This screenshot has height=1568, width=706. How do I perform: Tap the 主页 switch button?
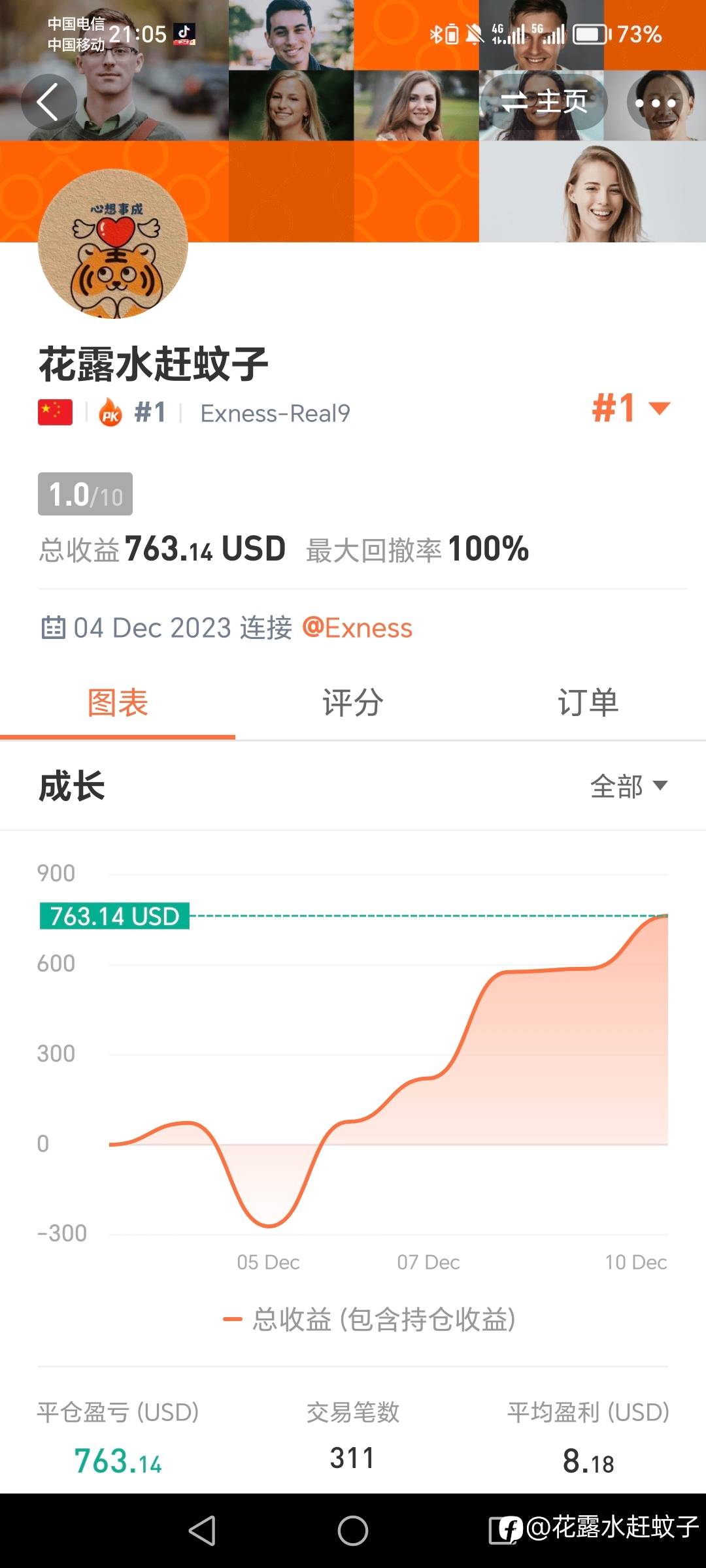pos(544,102)
